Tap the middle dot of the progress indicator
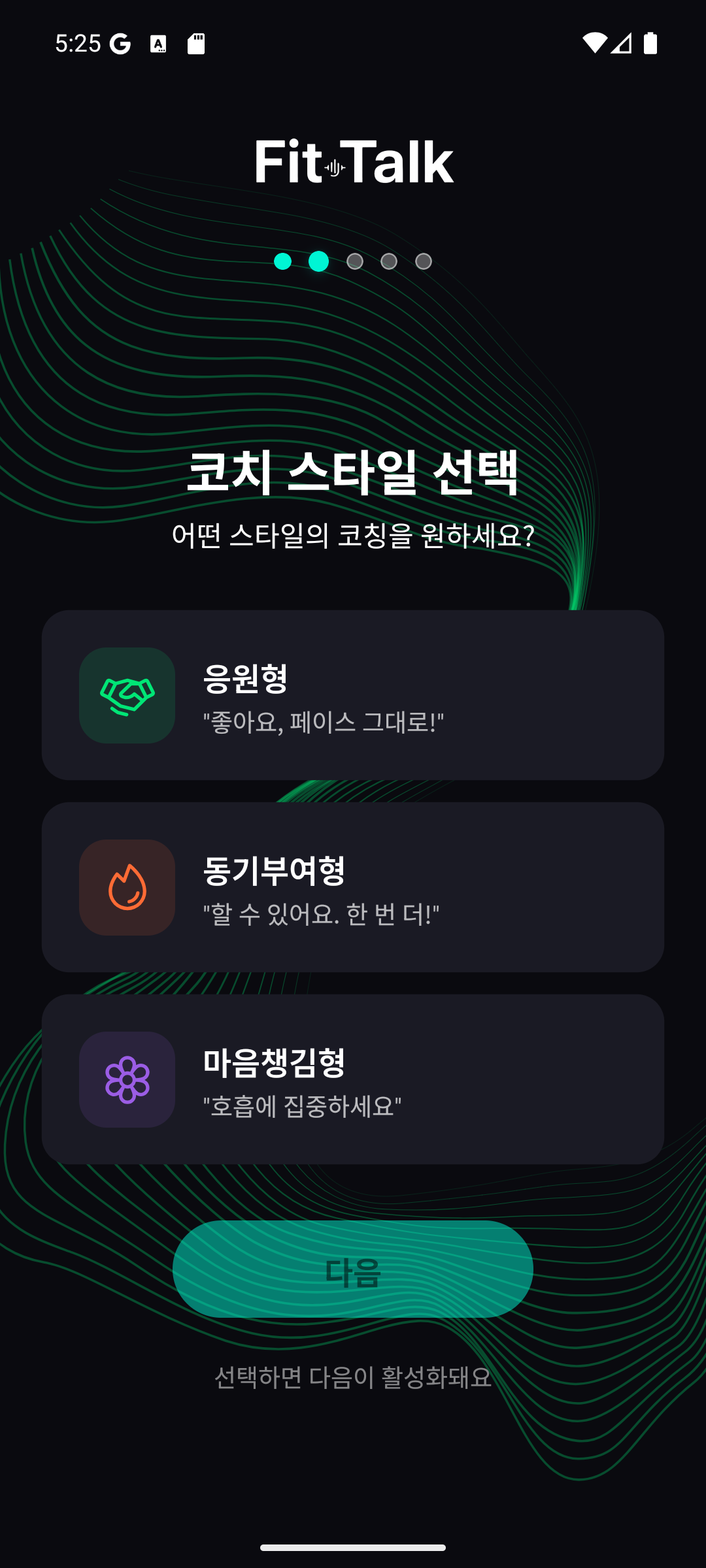This screenshot has width=706, height=1568. 353,260
